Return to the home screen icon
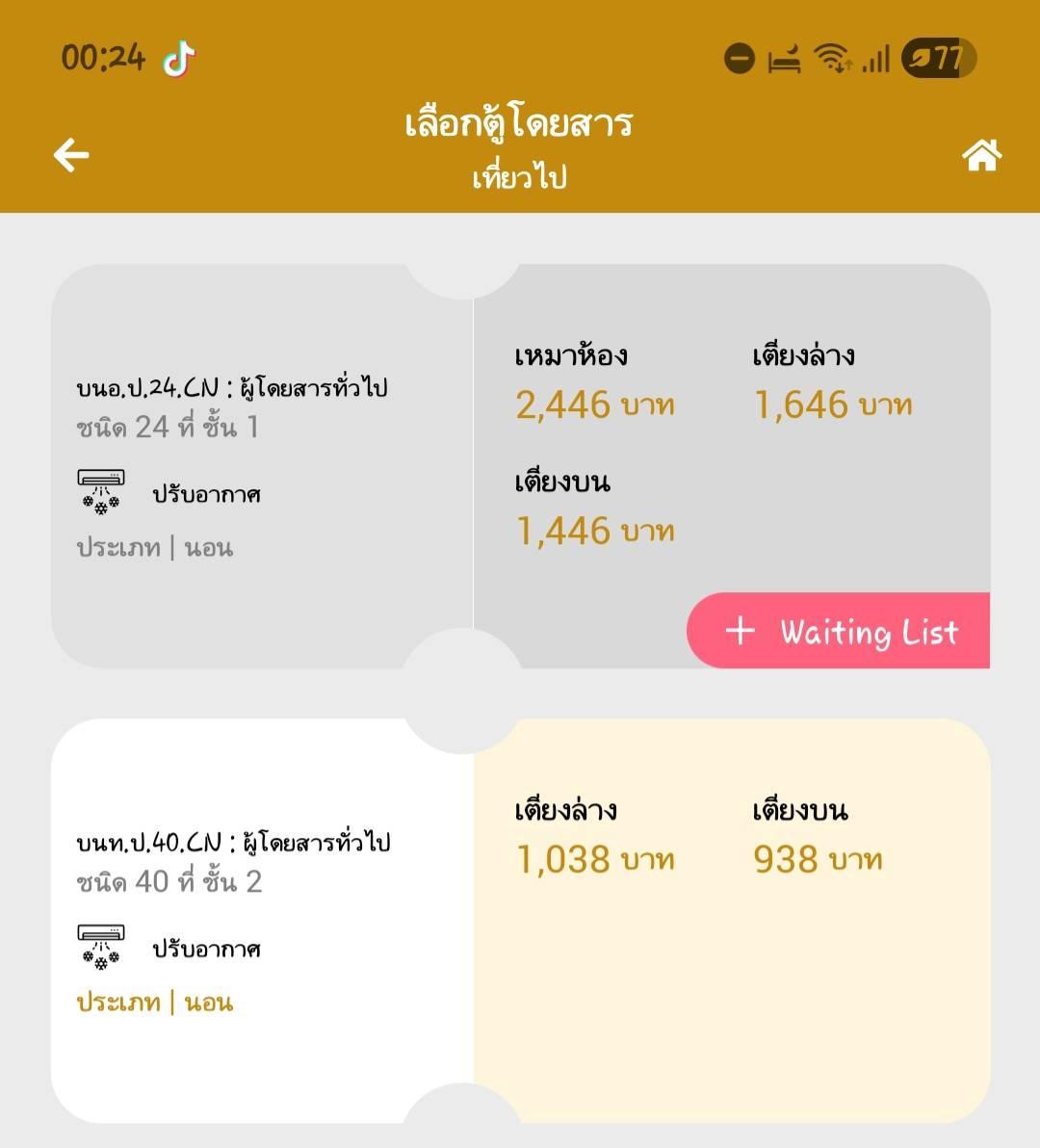The width and height of the screenshot is (1040, 1148). coord(981,155)
